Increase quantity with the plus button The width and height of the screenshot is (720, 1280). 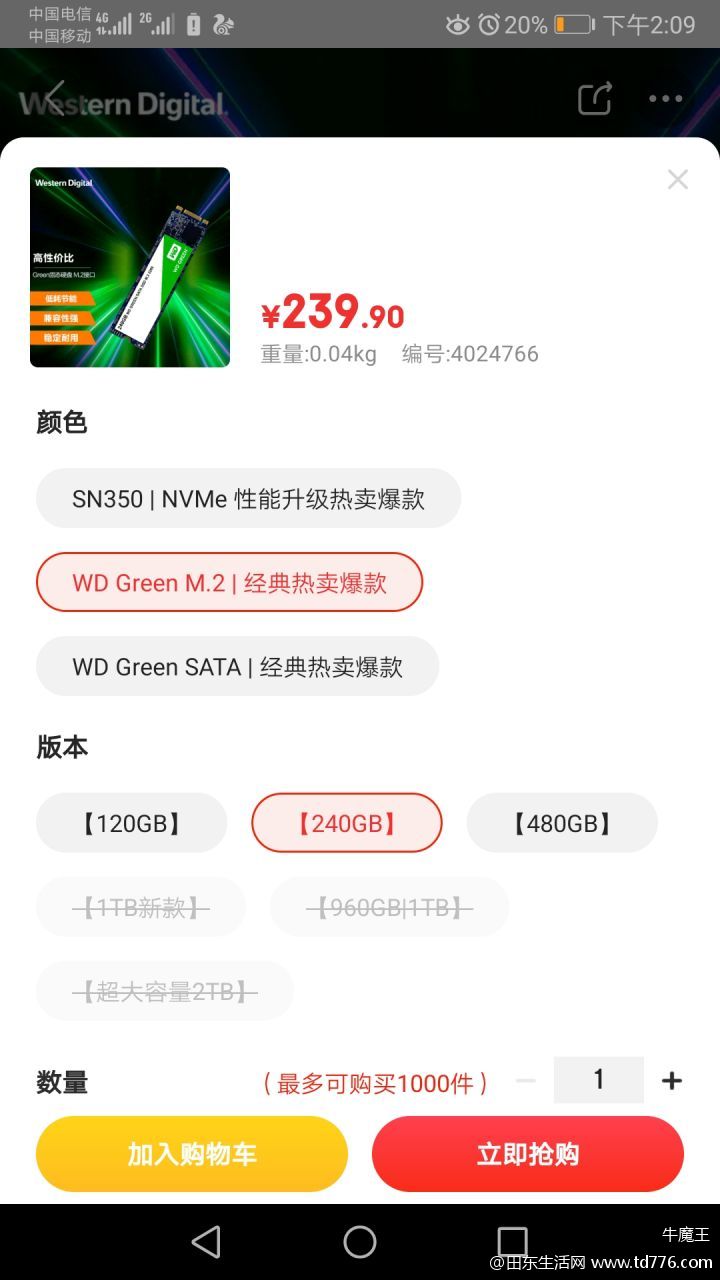point(672,1080)
